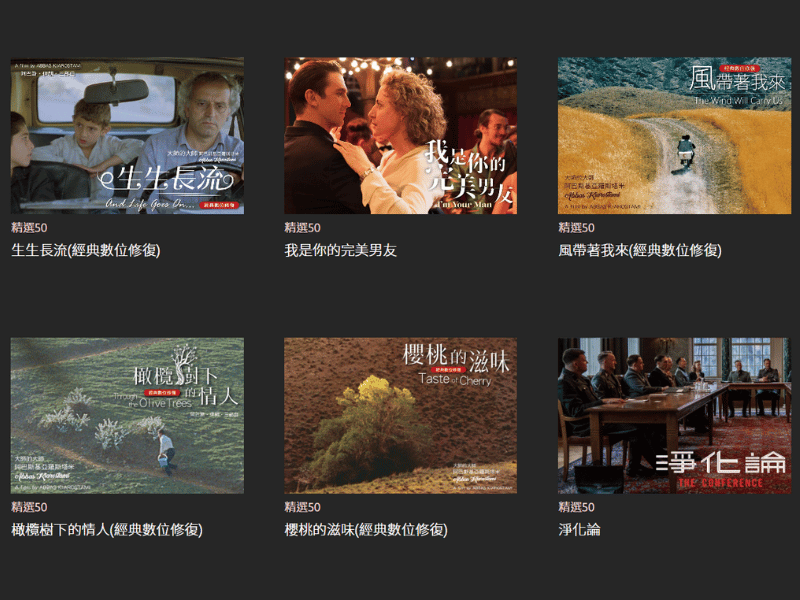Open the 生生長流 movie poster
Image resolution: width=800 pixels, height=600 pixels.
point(127,136)
